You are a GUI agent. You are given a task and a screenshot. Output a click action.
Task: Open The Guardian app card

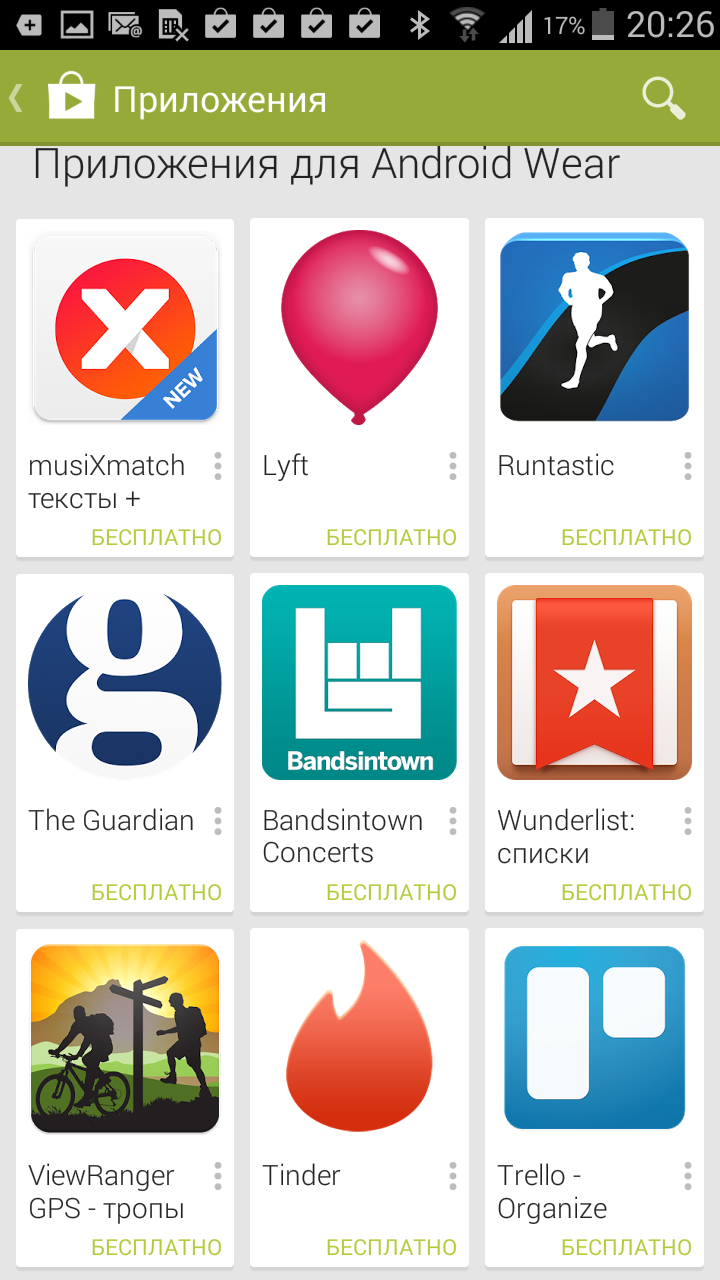pos(125,686)
